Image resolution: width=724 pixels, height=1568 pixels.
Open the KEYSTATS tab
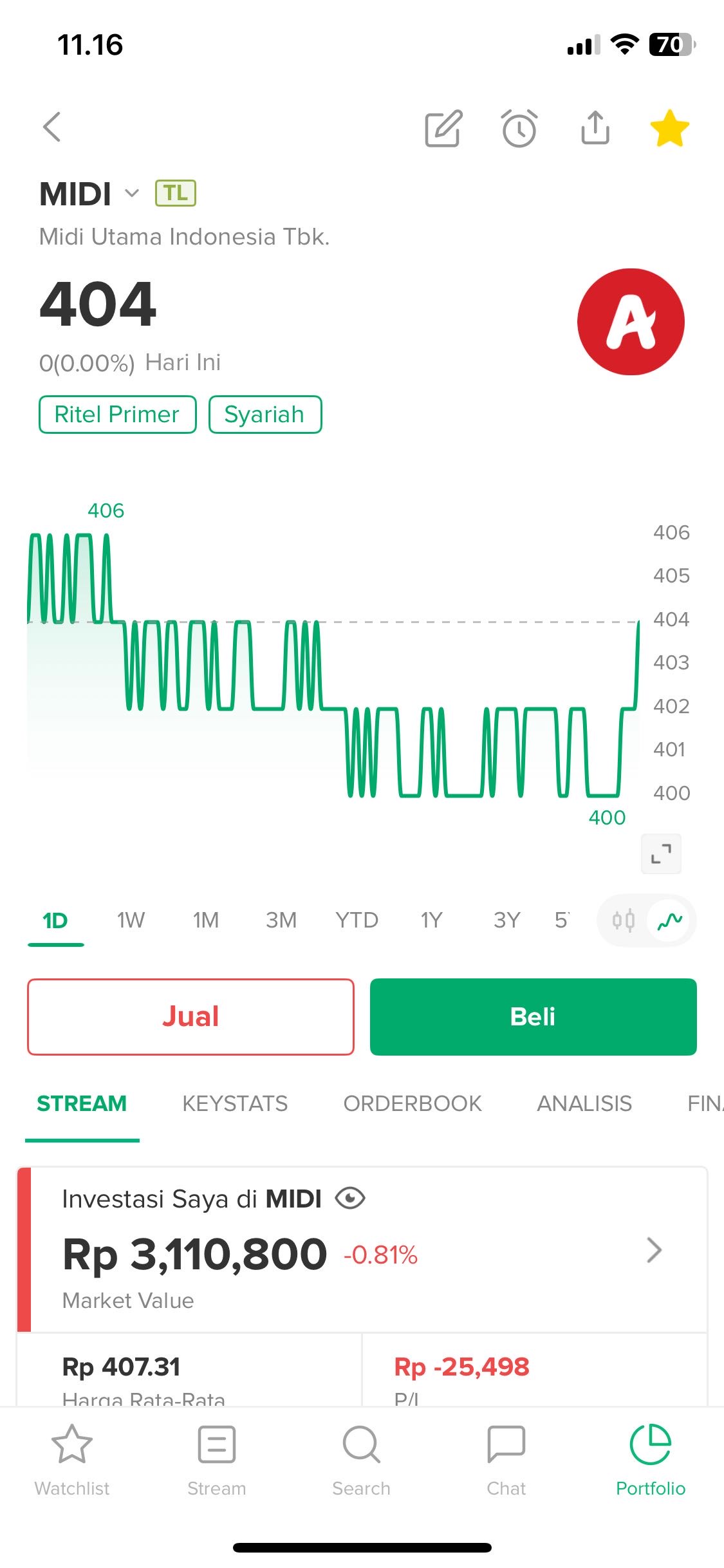(235, 1104)
